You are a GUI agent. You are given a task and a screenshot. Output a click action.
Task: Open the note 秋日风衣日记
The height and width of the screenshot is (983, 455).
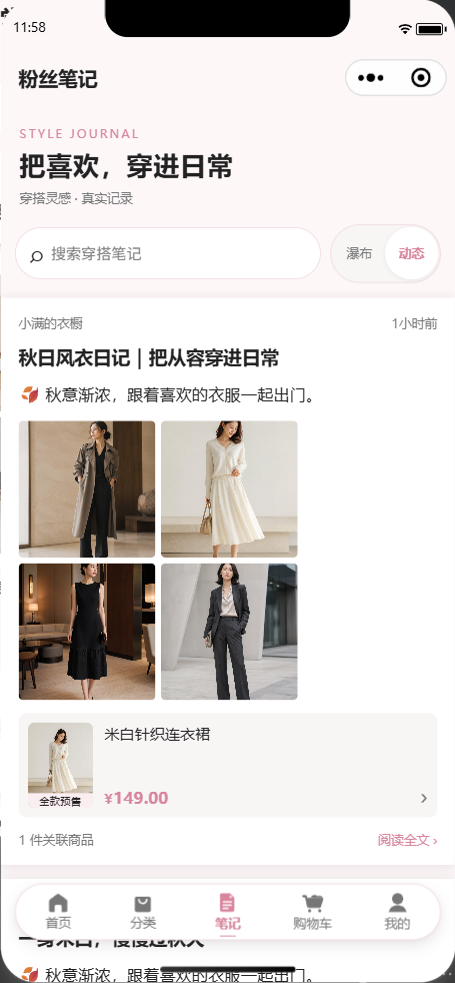pos(149,359)
